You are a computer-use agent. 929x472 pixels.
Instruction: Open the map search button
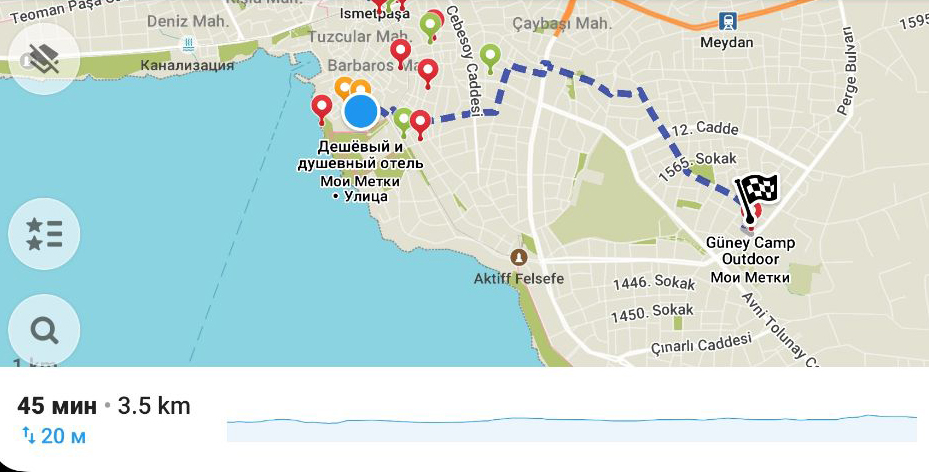43,329
